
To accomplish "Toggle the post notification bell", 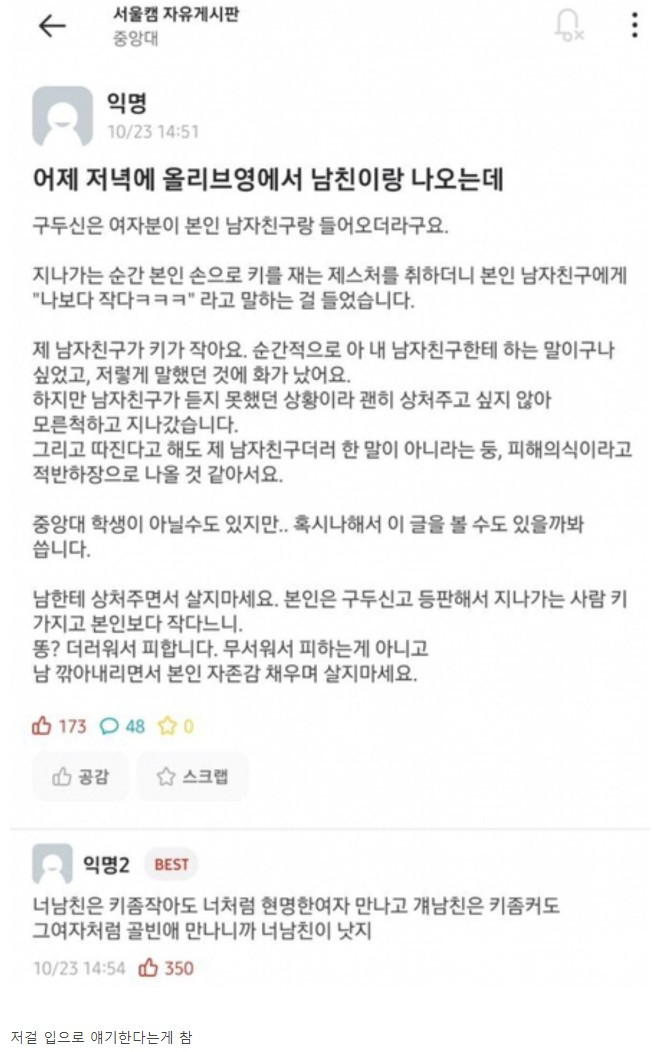I will [567, 27].
